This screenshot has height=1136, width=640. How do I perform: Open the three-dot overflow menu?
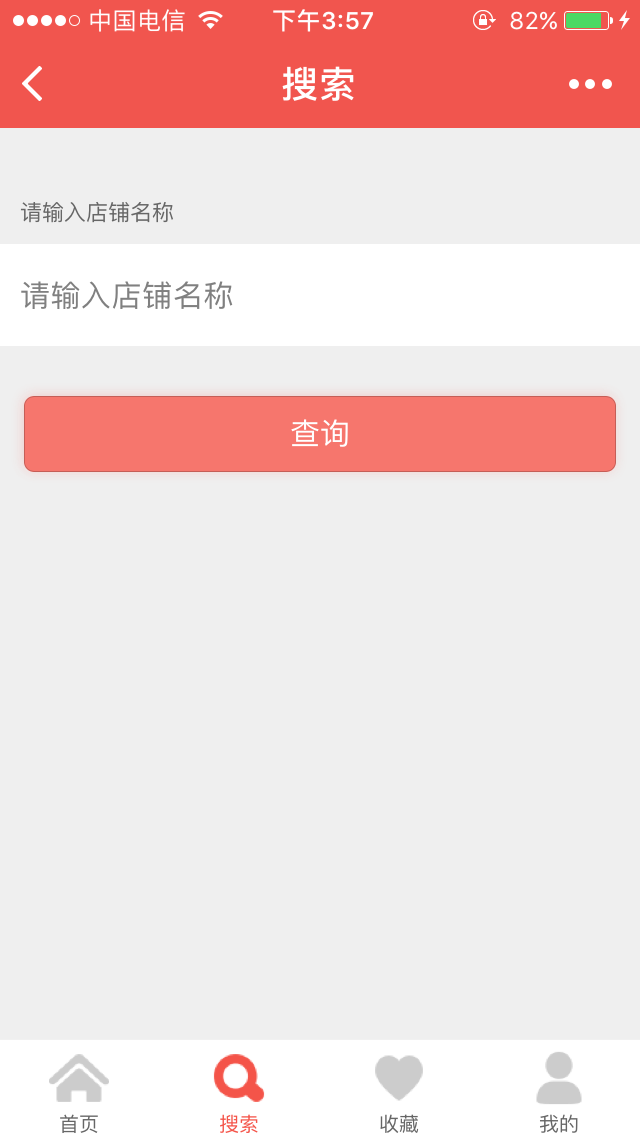[590, 84]
